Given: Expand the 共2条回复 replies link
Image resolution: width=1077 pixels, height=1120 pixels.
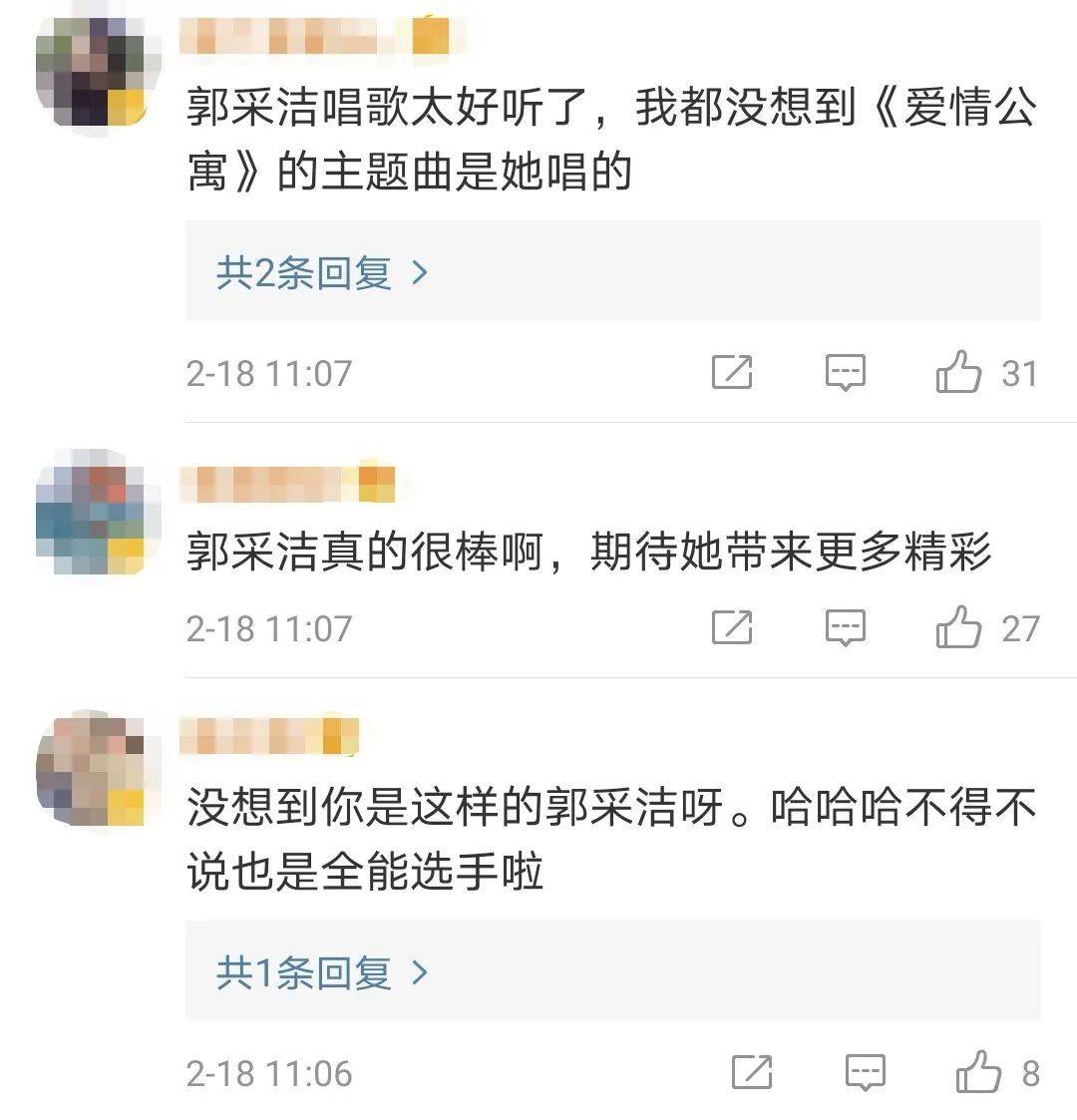Looking at the screenshot, I should point(321,272).
